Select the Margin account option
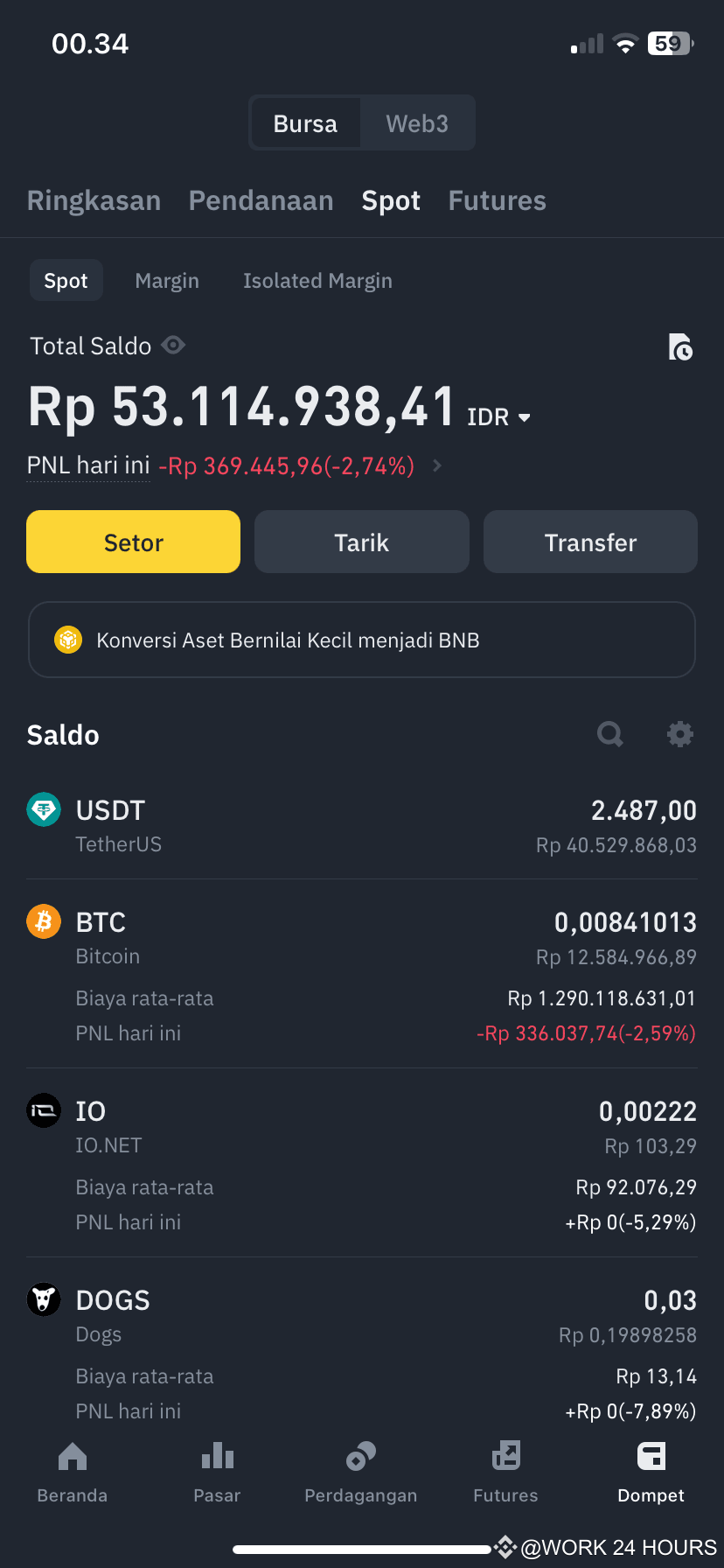This screenshot has height=1568, width=724. point(167,280)
